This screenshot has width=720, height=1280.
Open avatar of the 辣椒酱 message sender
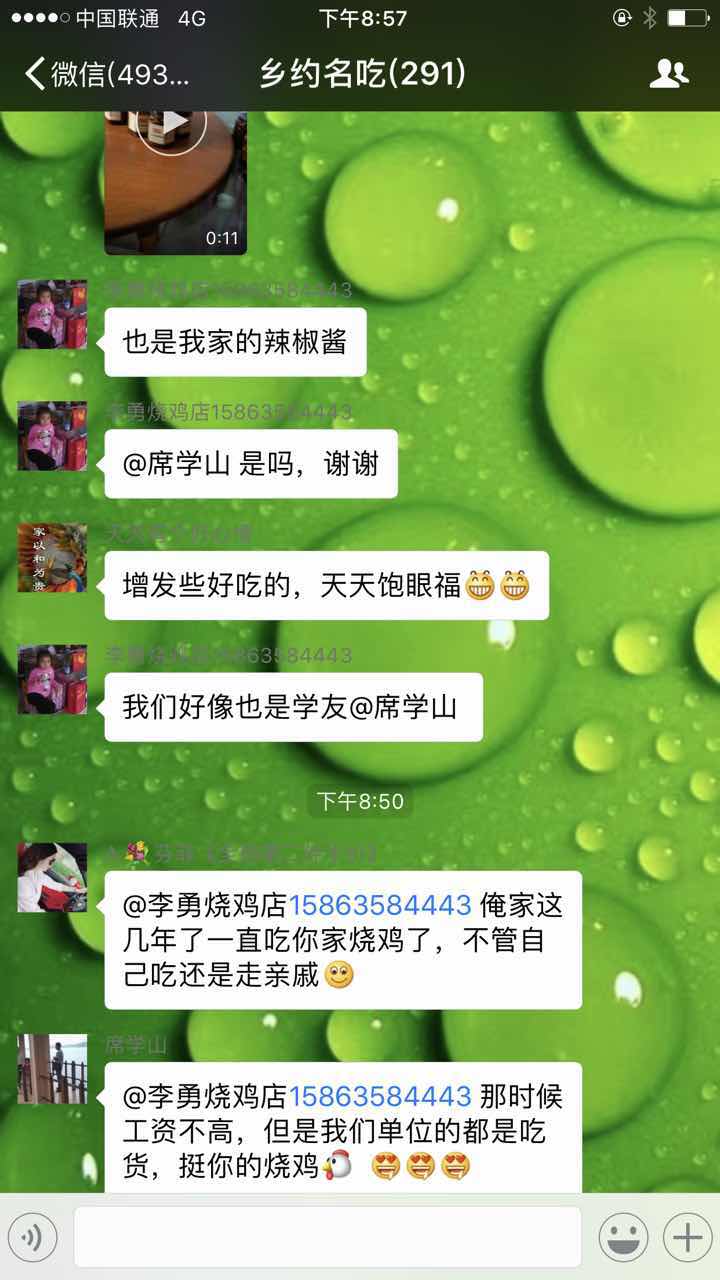coord(52,314)
